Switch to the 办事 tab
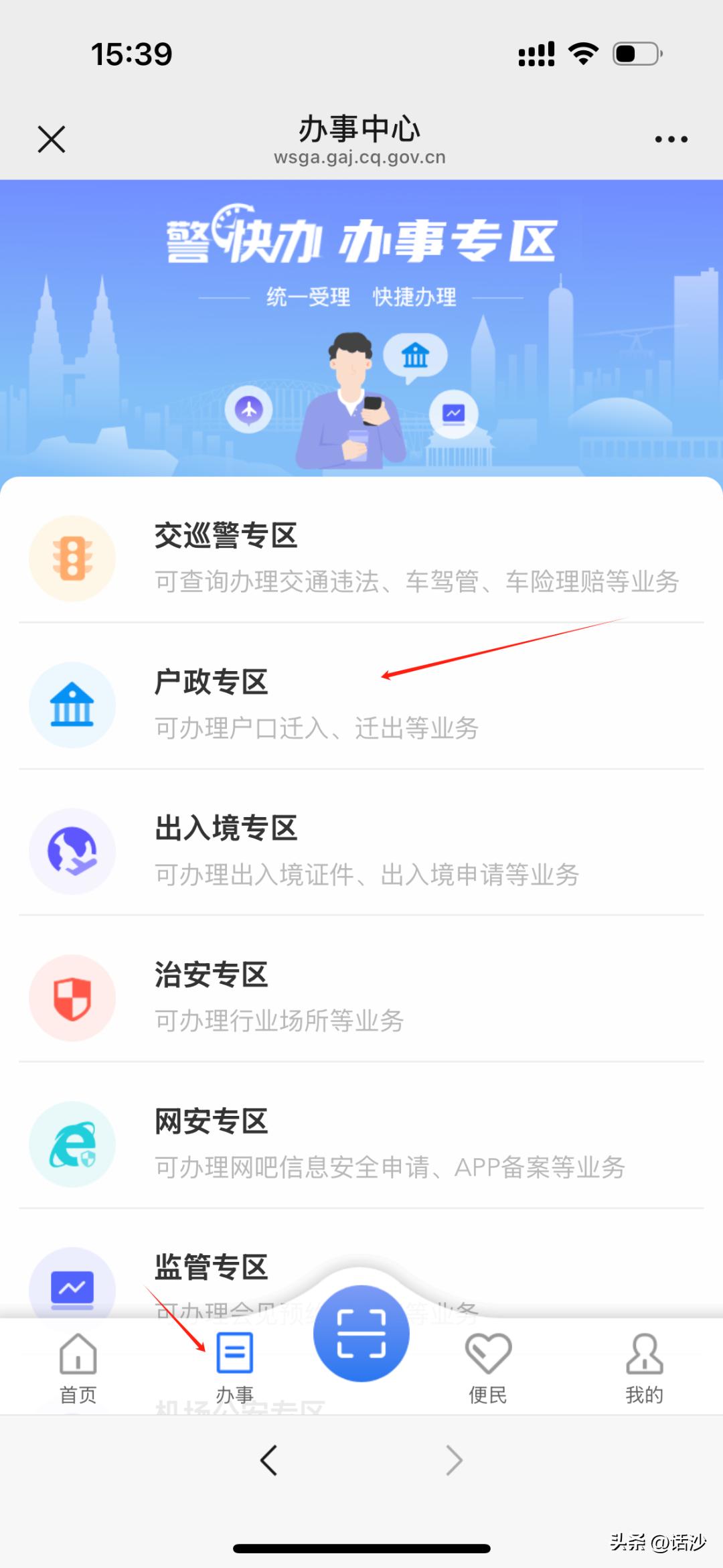Screen dimensions: 723x1568 click(234, 1367)
